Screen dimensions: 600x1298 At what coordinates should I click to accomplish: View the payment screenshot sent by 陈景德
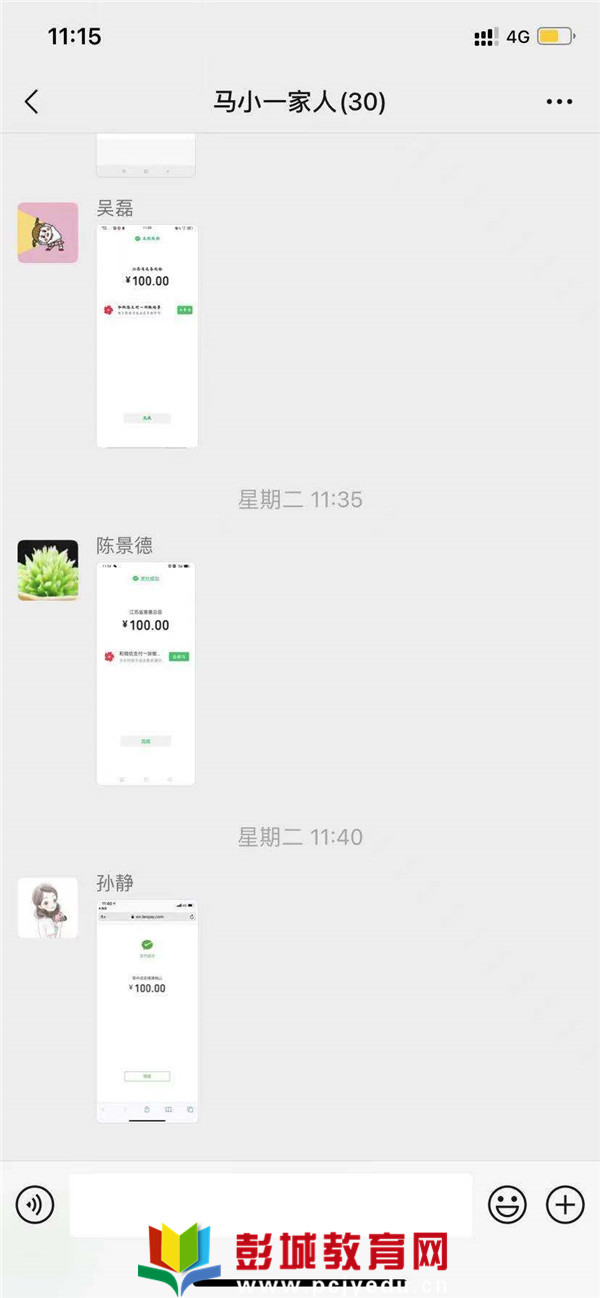146,673
